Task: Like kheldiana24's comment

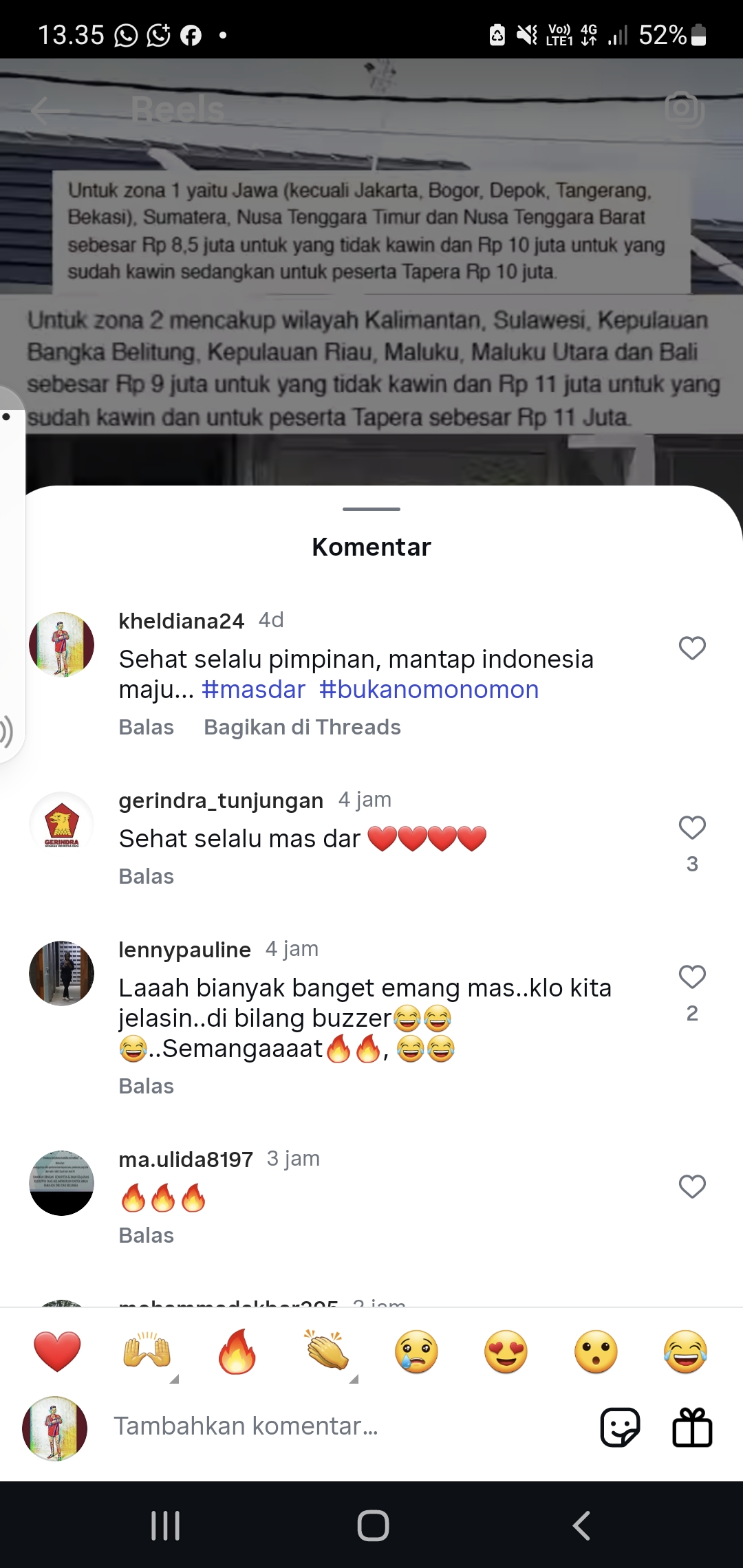Action: [692, 648]
